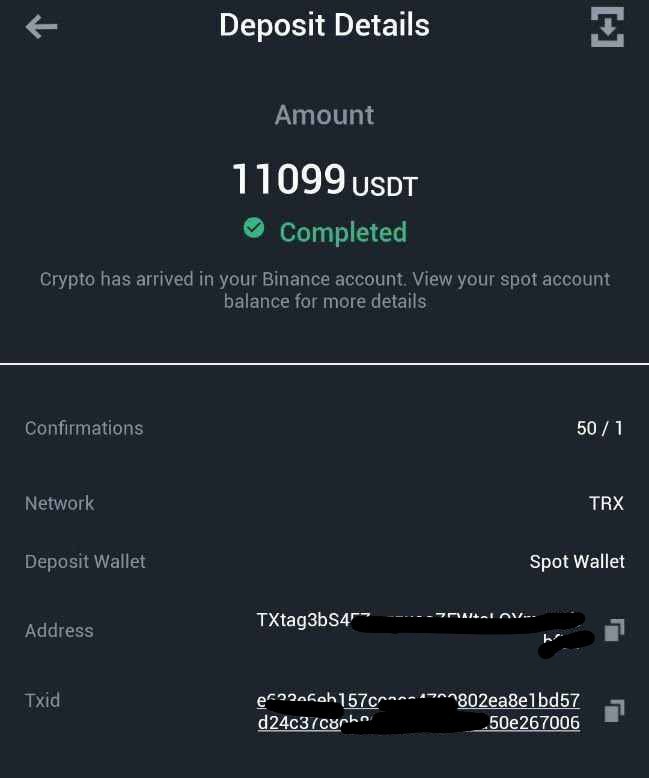Tap the download icon in the header
This screenshot has height=778, width=649.
(607, 27)
